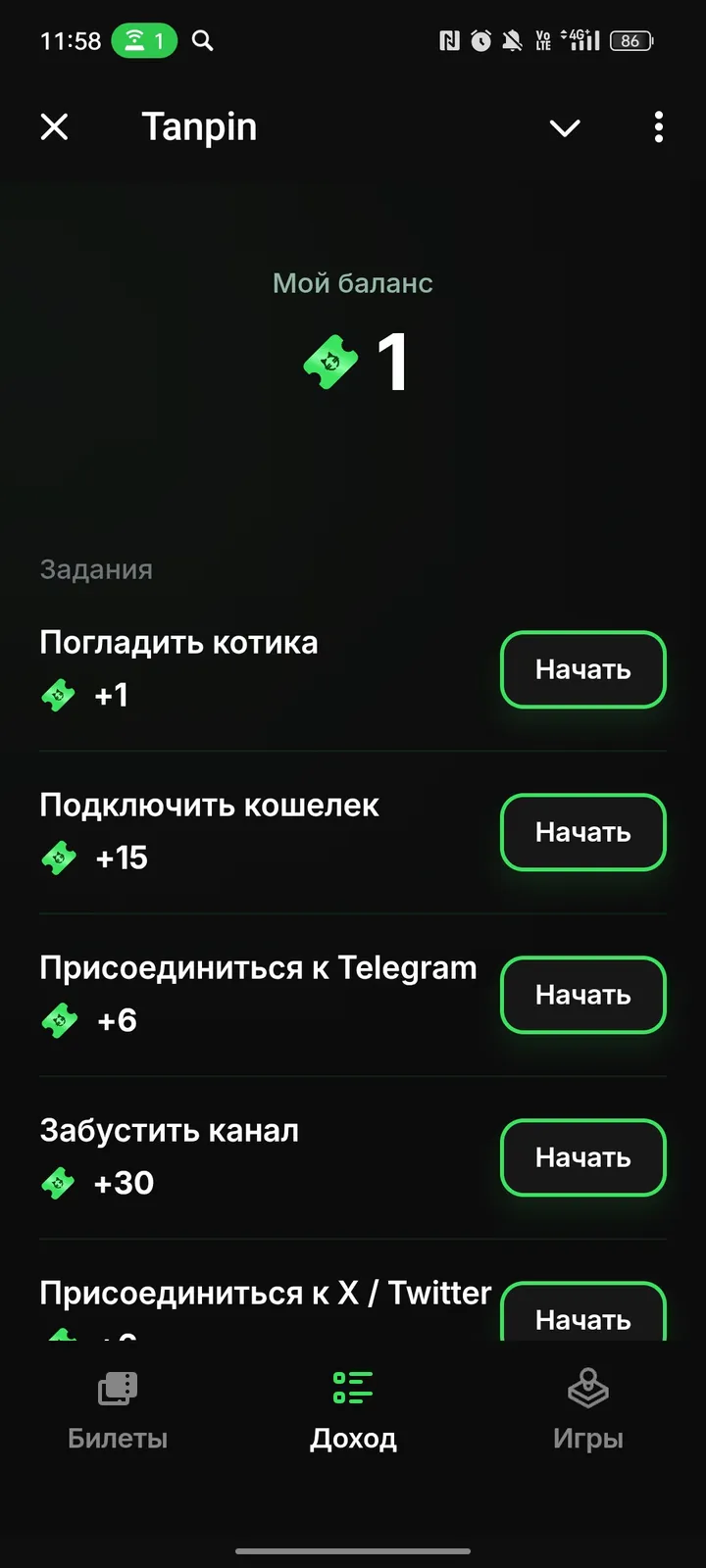Open the Игры section icon

(x=586, y=1388)
